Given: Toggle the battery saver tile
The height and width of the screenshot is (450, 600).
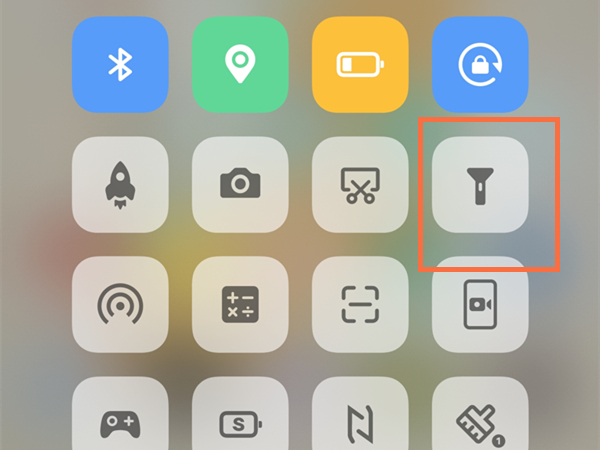Looking at the screenshot, I should (360, 65).
